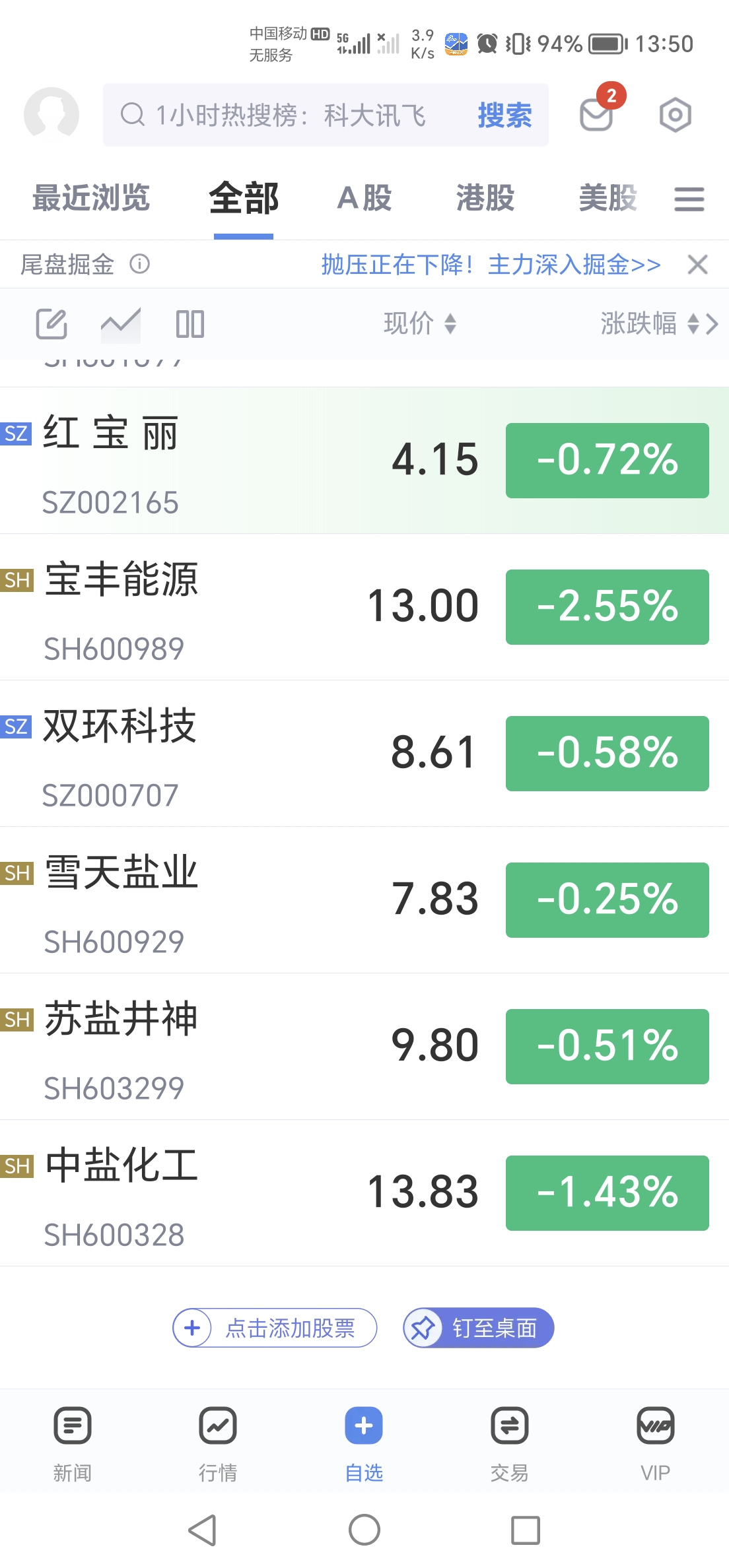Screen dimensions: 729x1568
Task: Open the 中盐化工 stock row
Action: [x=364, y=1193]
